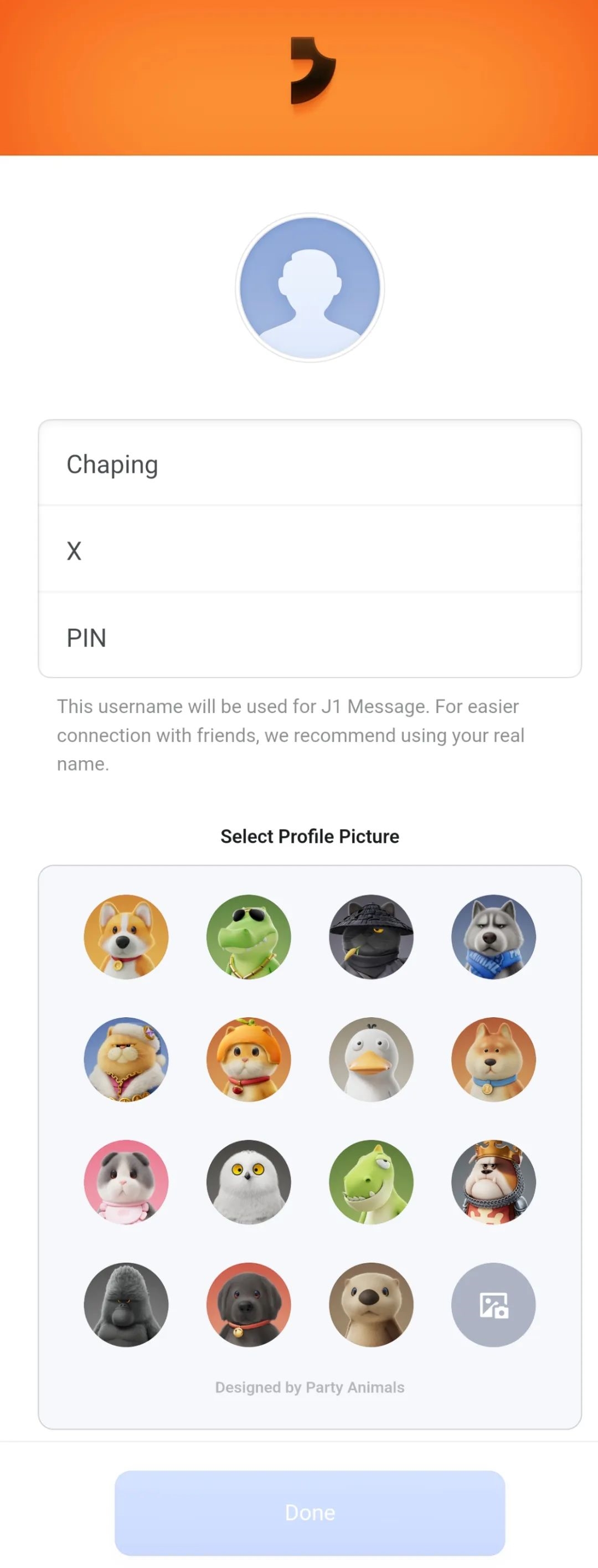This screenshot has height=1568, width=598.
Task: Choose the green dinosaur avatar
Action: (371, 1181)
